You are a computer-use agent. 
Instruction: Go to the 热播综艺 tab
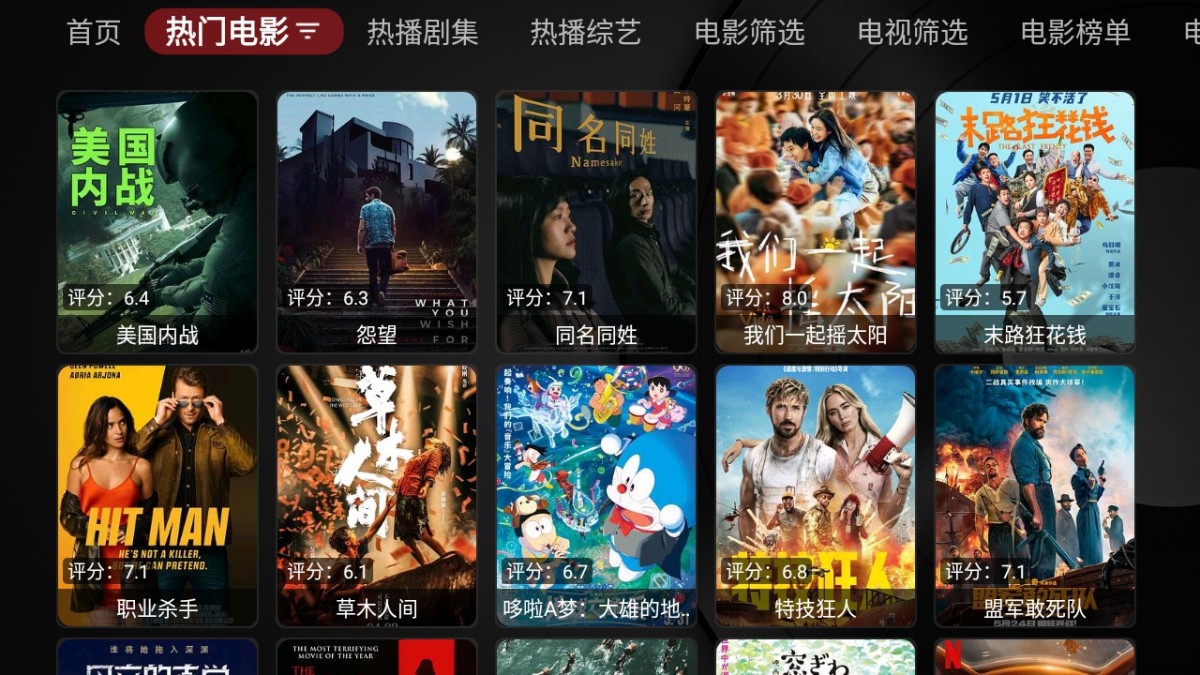tap(585, 32)
